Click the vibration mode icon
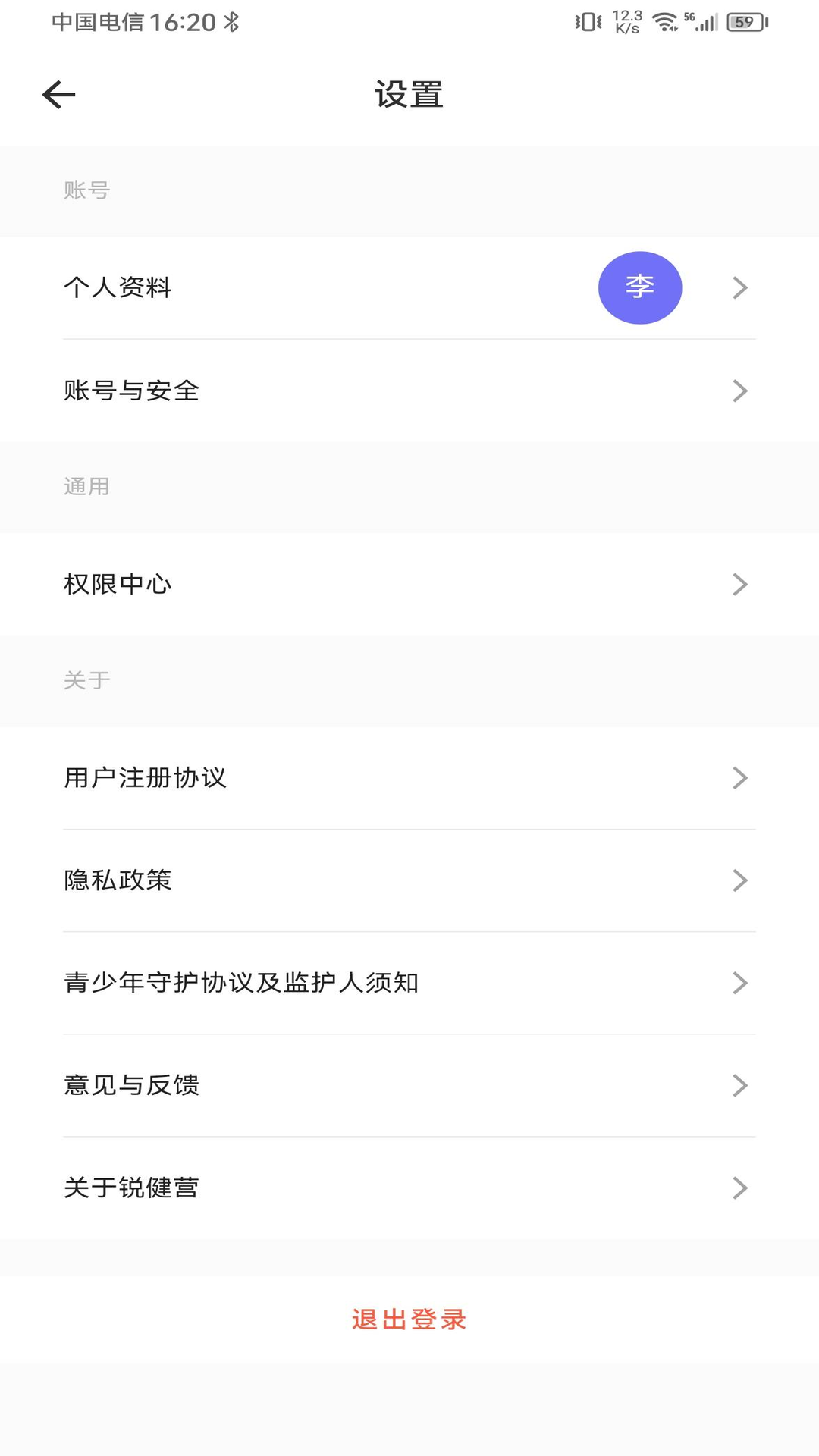The height and width of the screenshot is (1456, 819). pyautogui.click(x=586, y=22)
